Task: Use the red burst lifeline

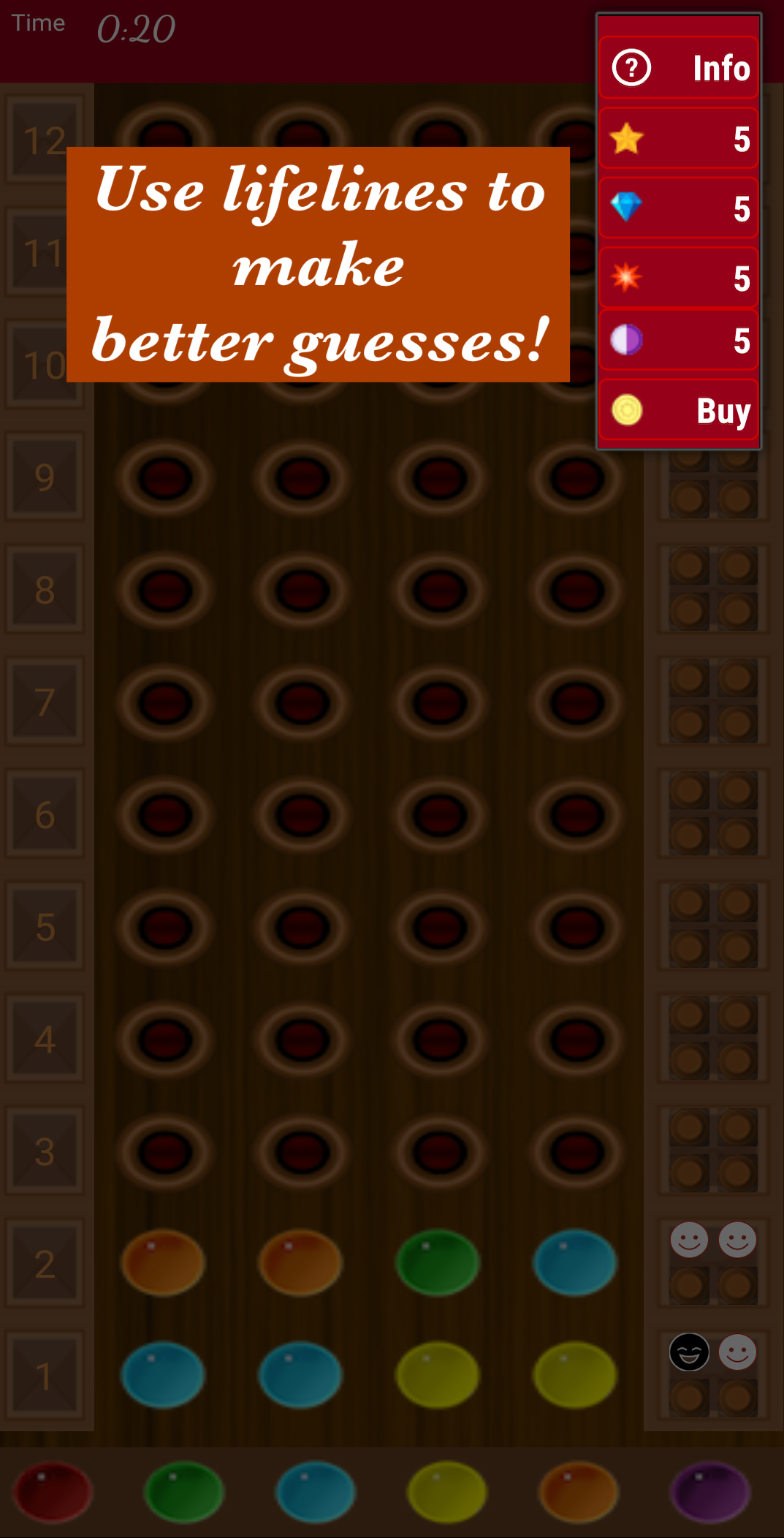Action: click(x=679, y=278)
